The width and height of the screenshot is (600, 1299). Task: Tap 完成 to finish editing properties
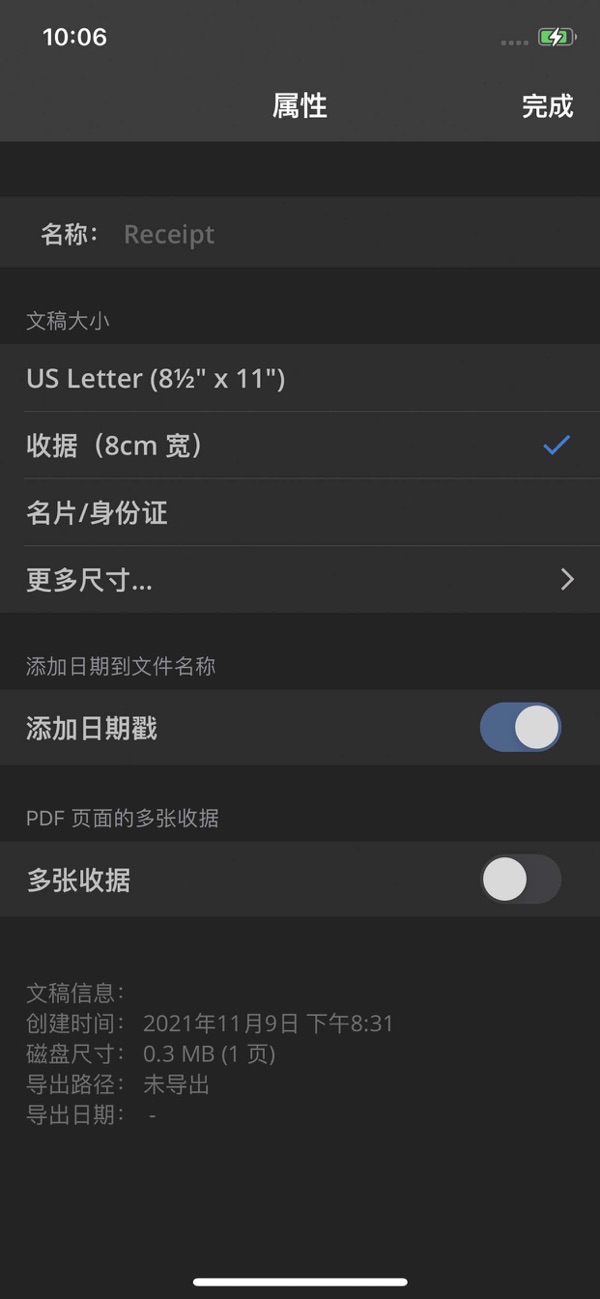tap(547, 106)
